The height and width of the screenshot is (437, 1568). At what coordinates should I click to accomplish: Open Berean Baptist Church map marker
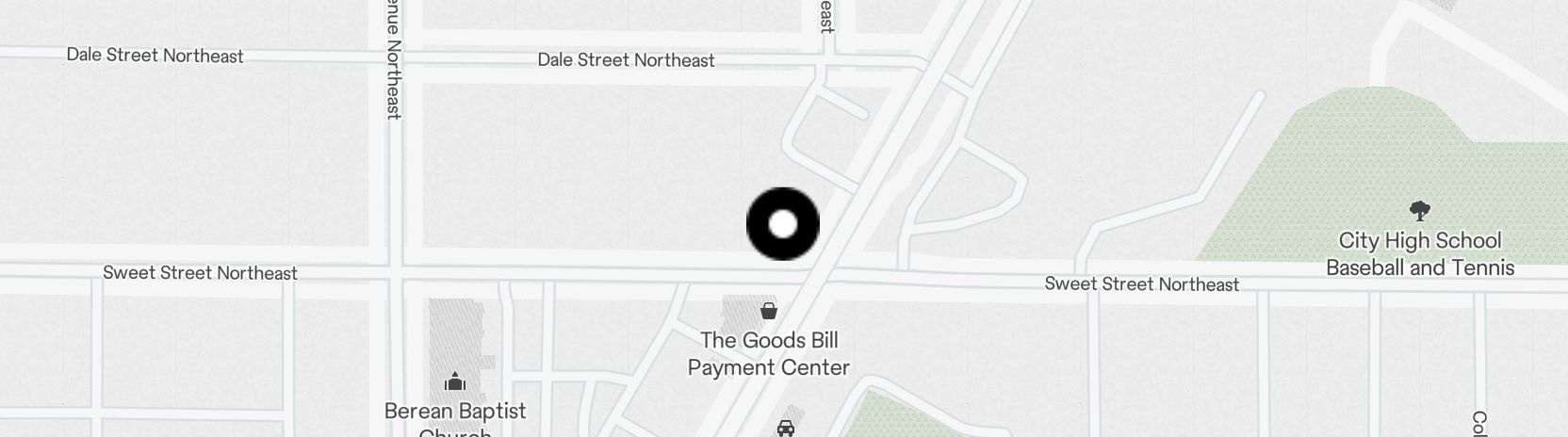(455, 382)
